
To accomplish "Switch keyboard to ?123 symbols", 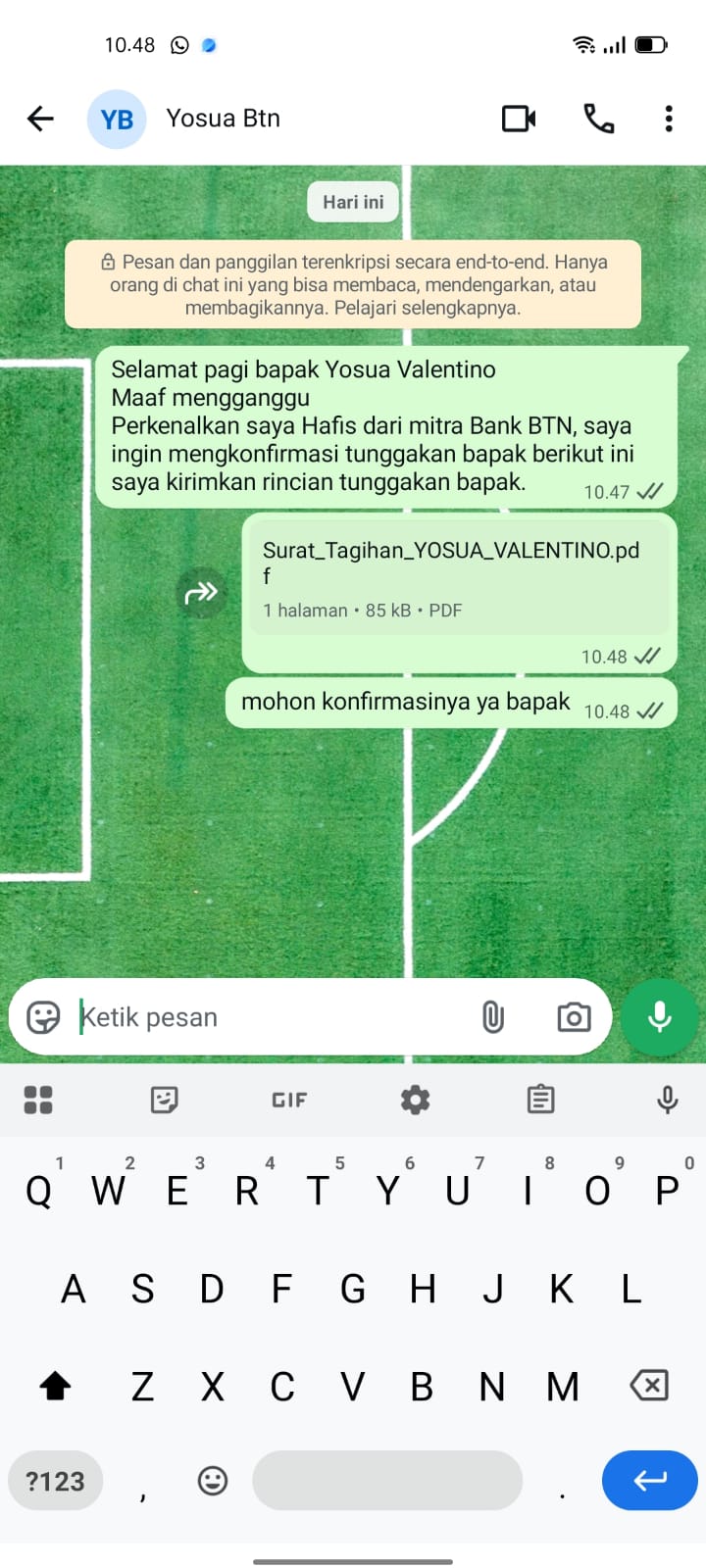I will (56, 1481).
